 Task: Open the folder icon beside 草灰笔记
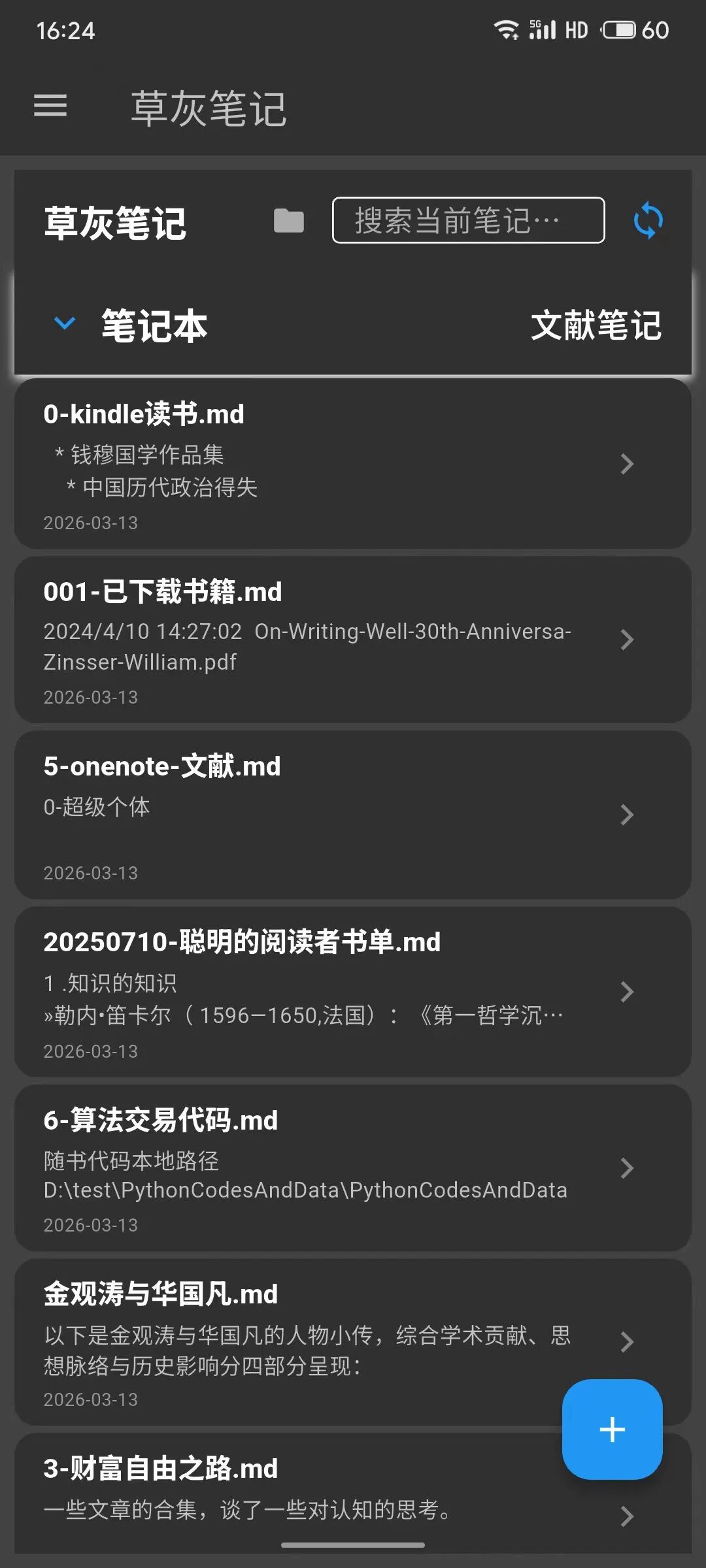288,221
